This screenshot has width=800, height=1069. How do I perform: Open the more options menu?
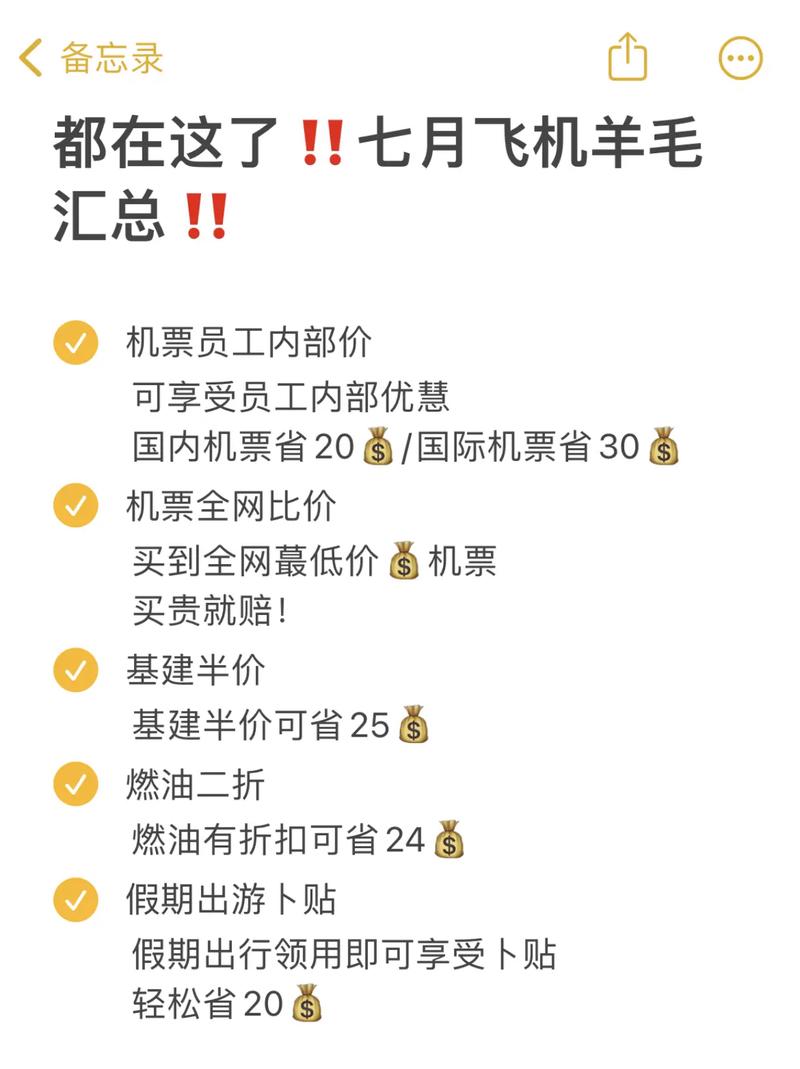[x=741, y=58]
